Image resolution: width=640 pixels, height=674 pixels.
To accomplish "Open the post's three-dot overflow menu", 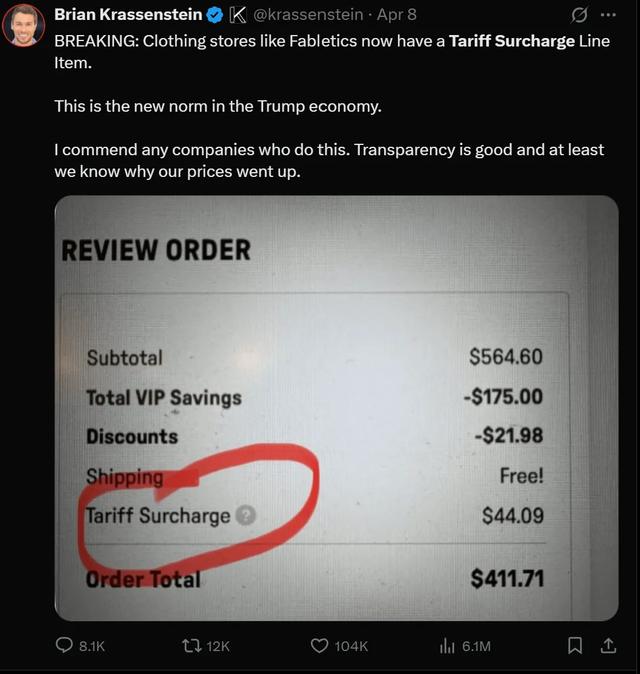I will [608, 15].
